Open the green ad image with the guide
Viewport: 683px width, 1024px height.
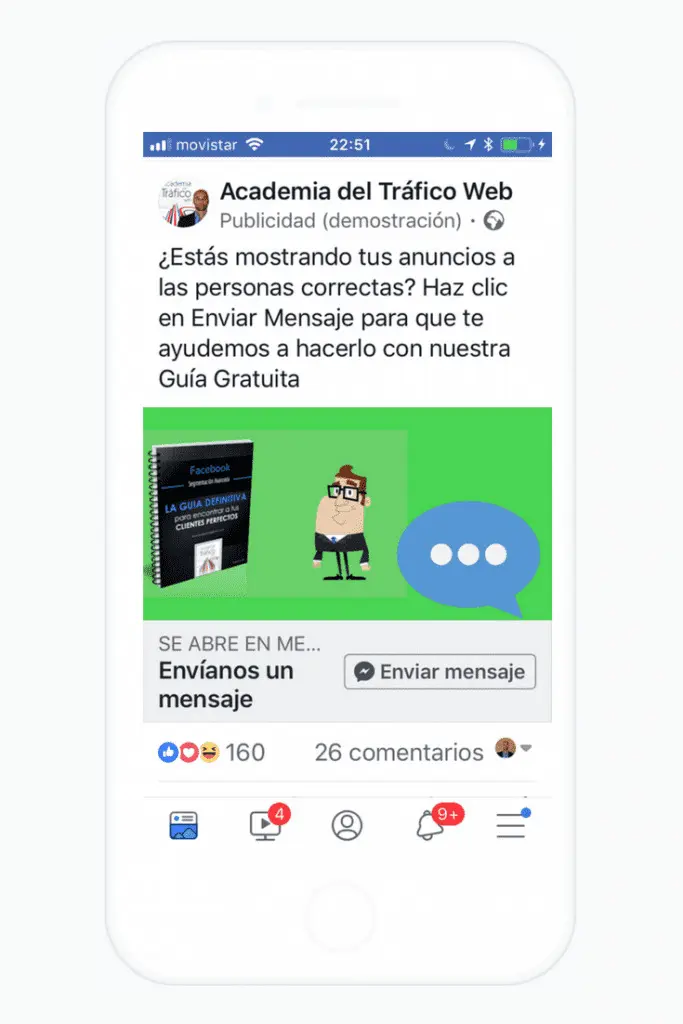pyautogui.click(x=347, y=513)
